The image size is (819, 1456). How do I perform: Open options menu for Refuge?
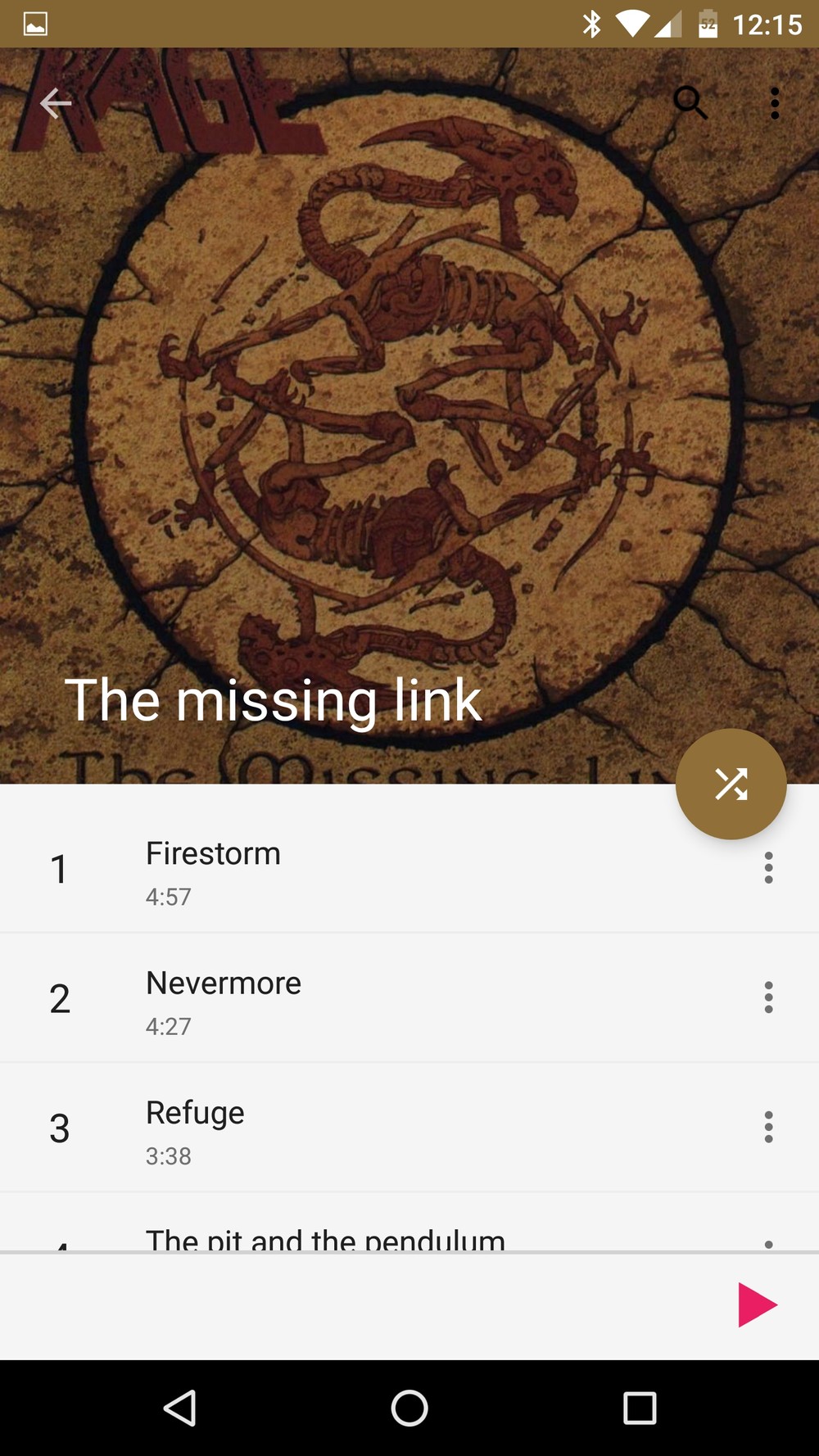tap(768, 1128)
